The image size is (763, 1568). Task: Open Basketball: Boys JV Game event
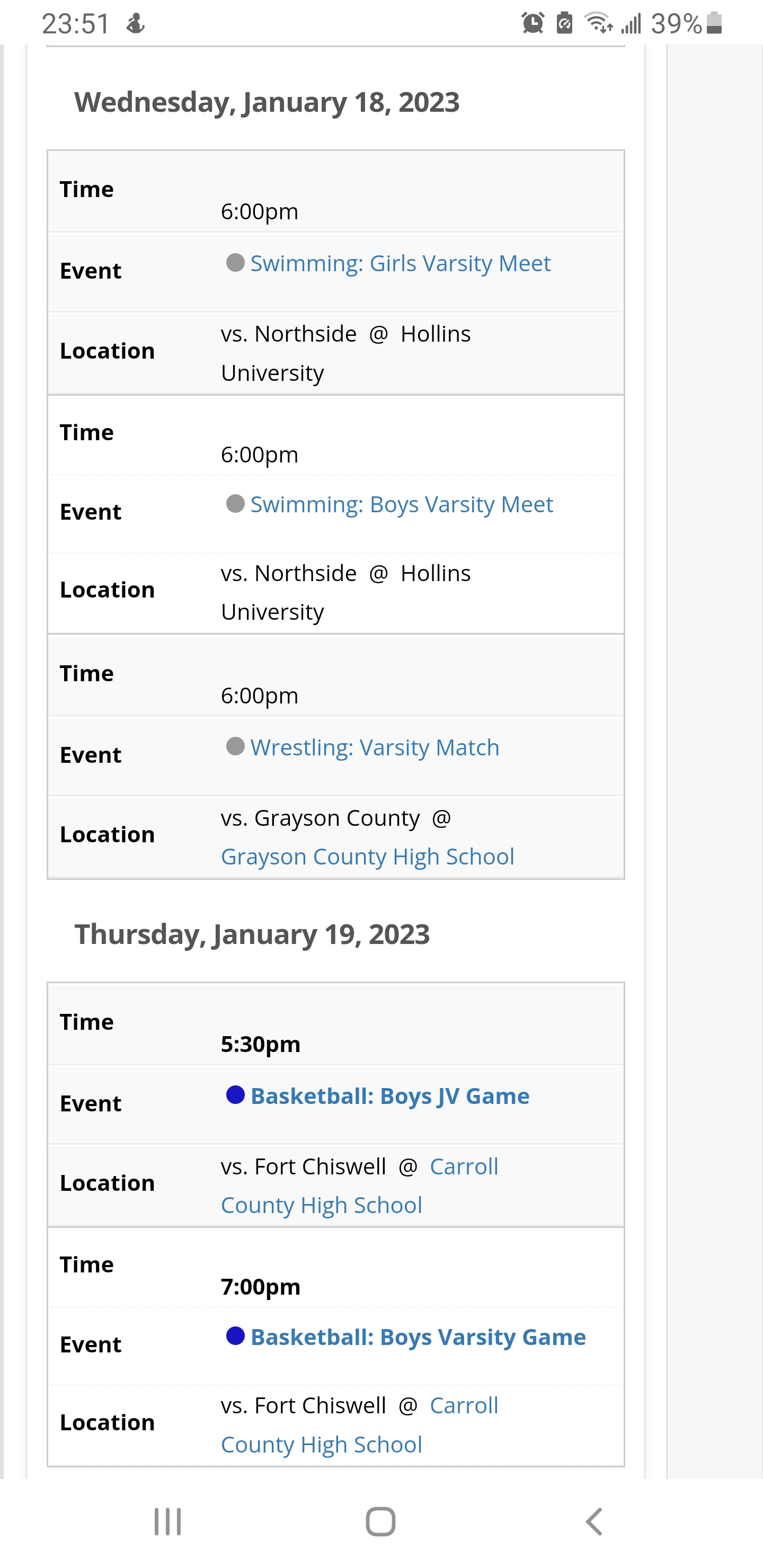tap(390, 1096)
